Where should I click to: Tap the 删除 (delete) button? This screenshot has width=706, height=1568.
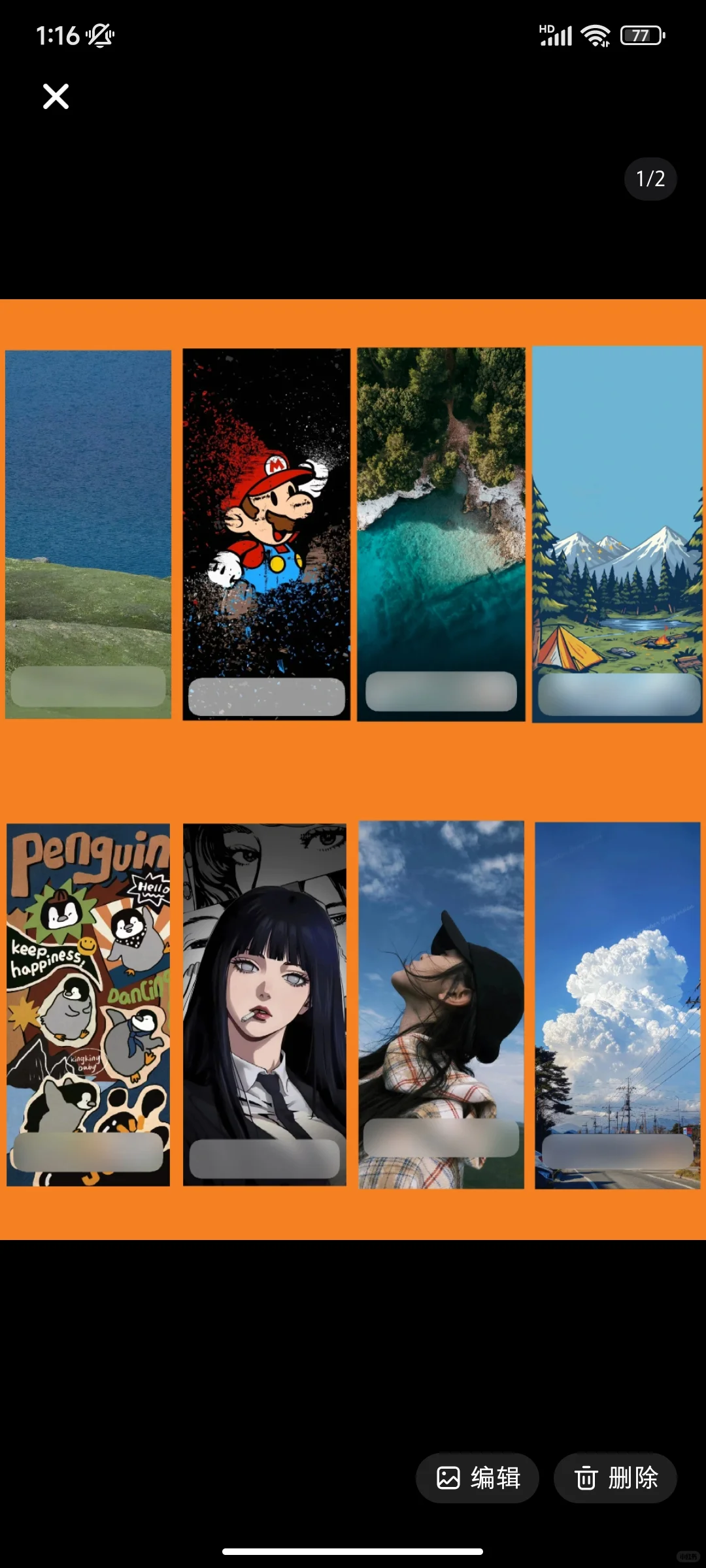pyautogui.click(x=615, y=1478)
